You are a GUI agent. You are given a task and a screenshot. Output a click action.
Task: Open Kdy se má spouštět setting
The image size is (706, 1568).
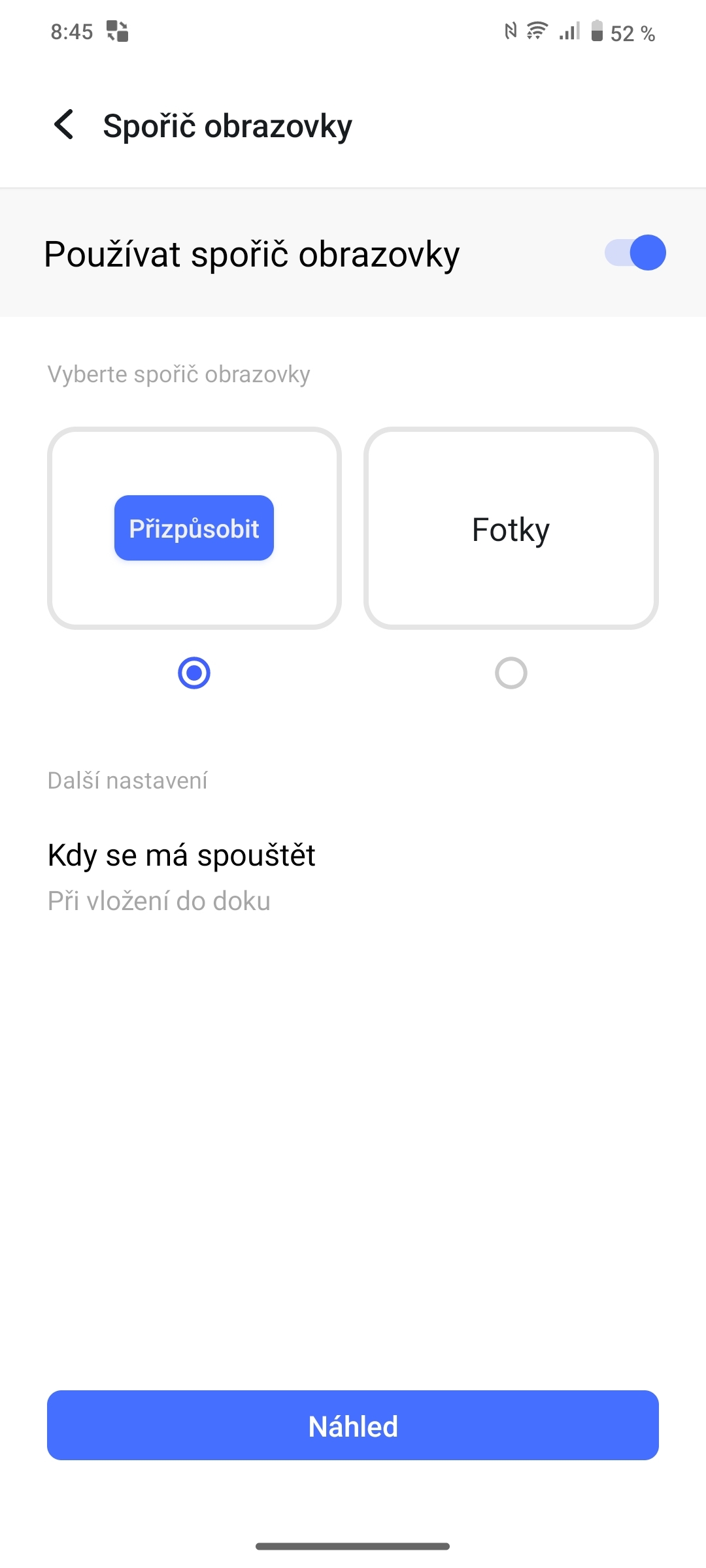[182, 875]
